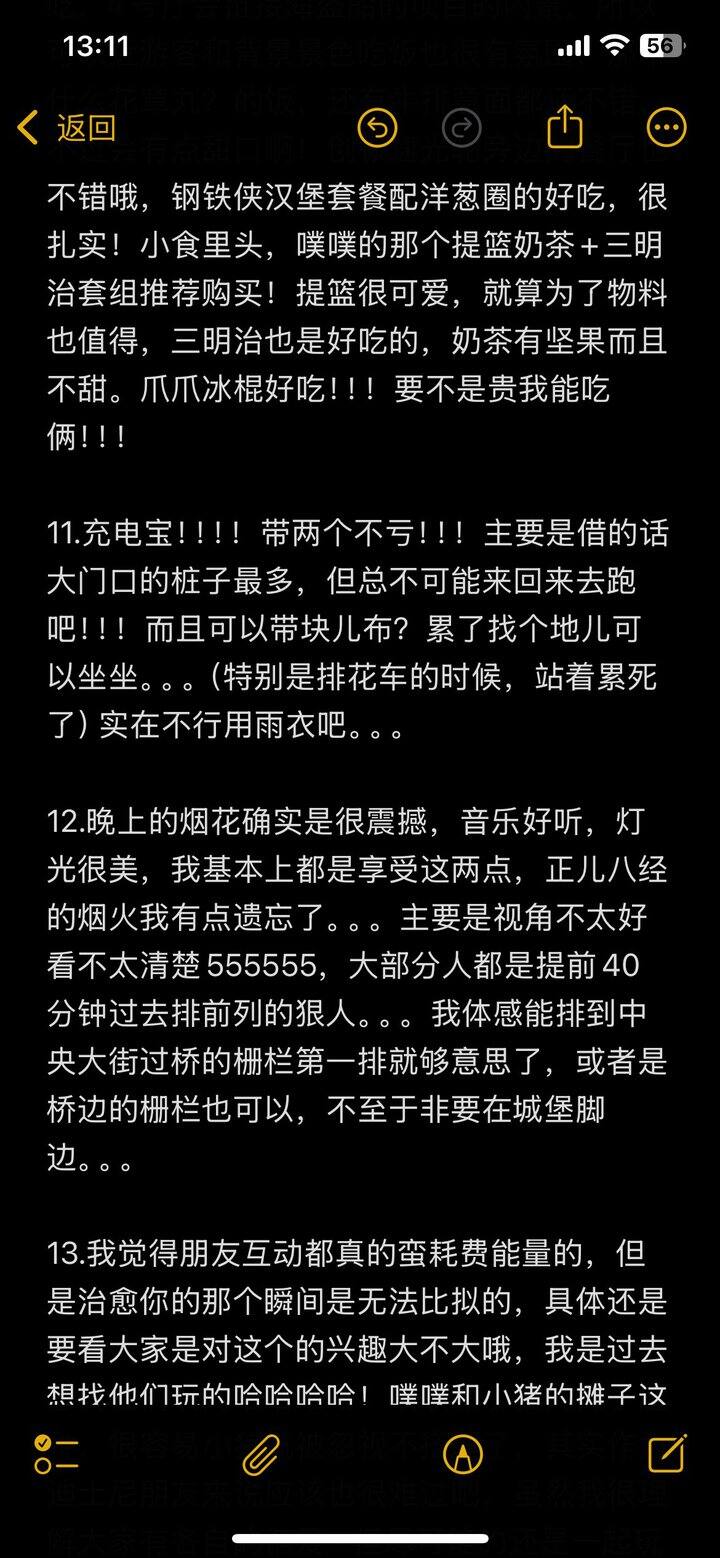This screenshot has width=720, height=1558.
Task: Open the markup pen tool
Action: pyautogui.click(x=463, y=1455)
